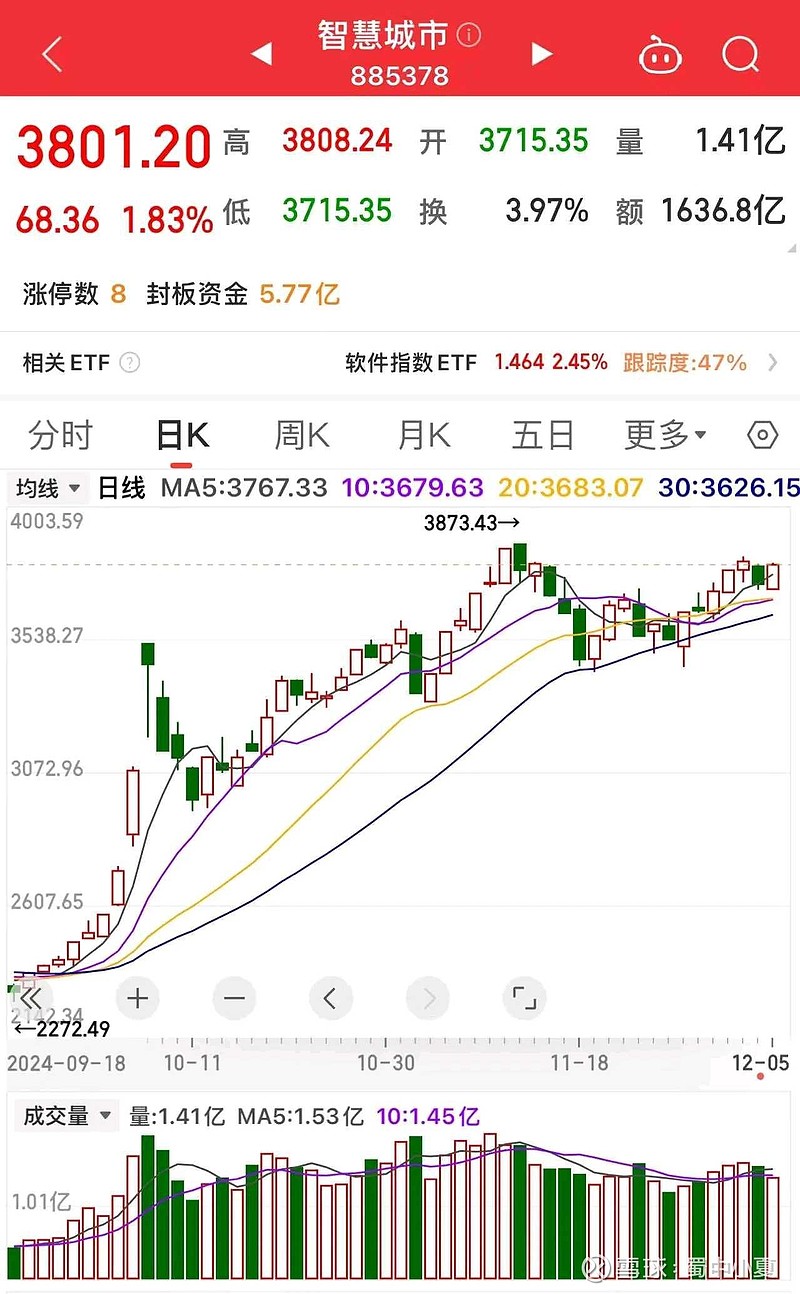Tap the search icon in the title bar

(x=740, y=54)
